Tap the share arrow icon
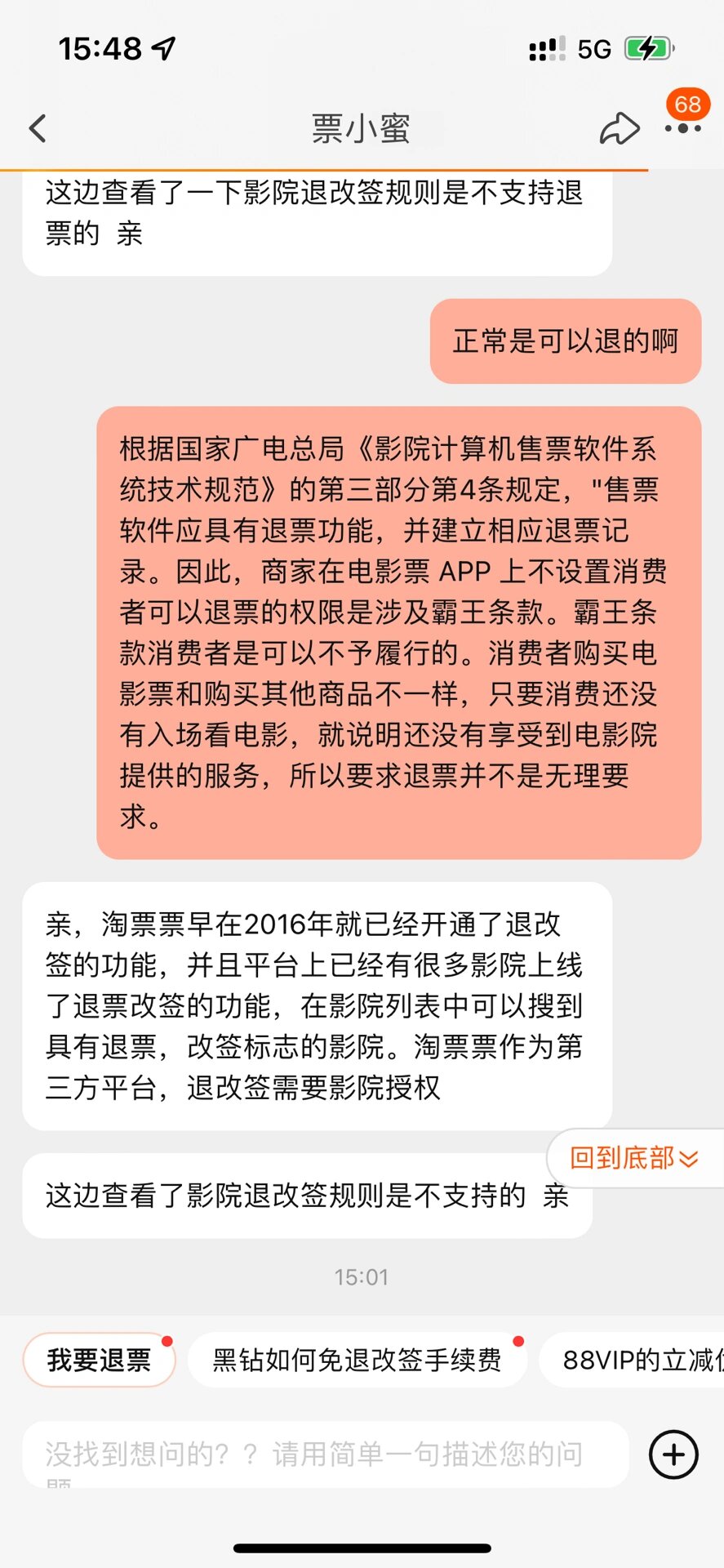724x1568 pixels. pos(620,128)
